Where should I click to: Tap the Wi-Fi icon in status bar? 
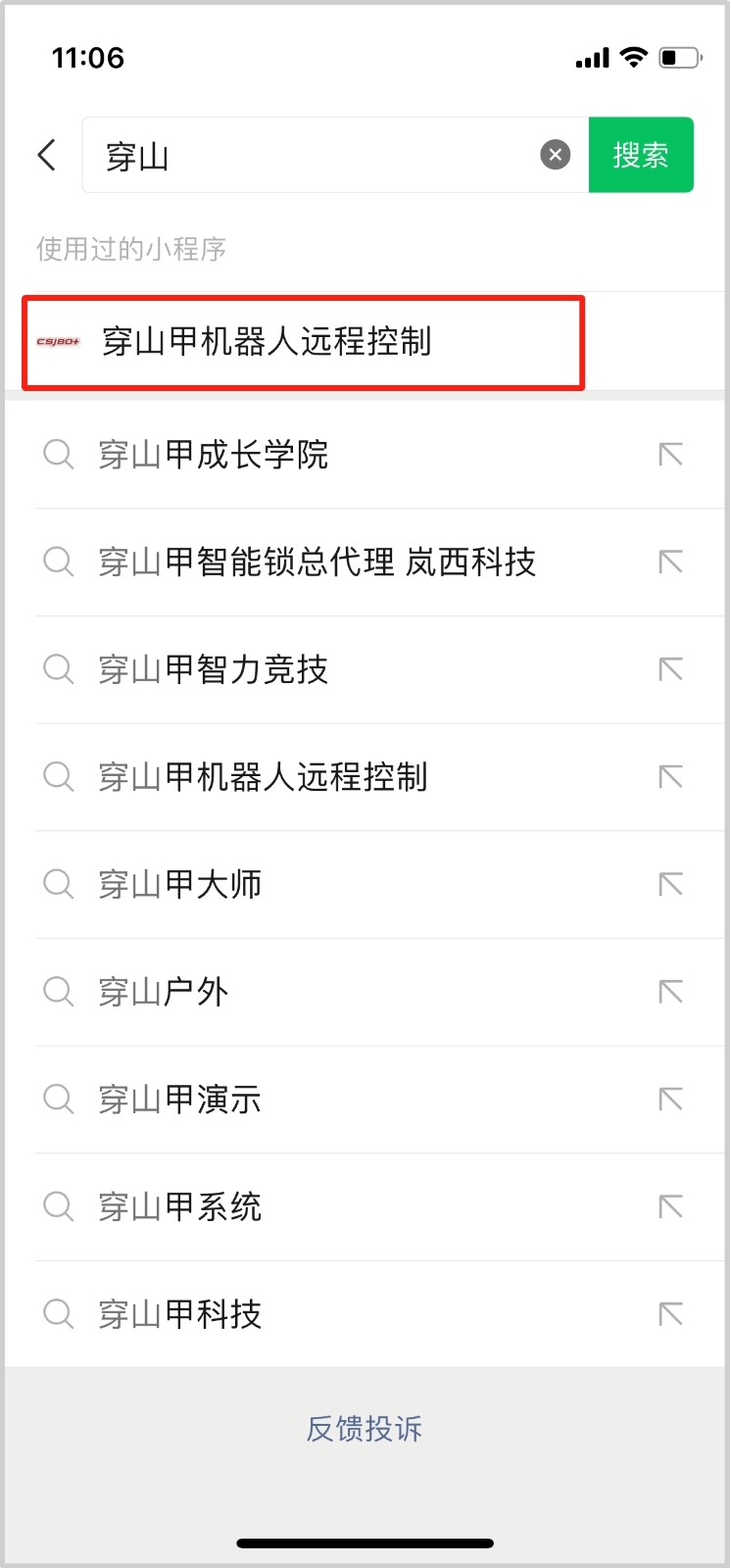click(x=631, y=58)
